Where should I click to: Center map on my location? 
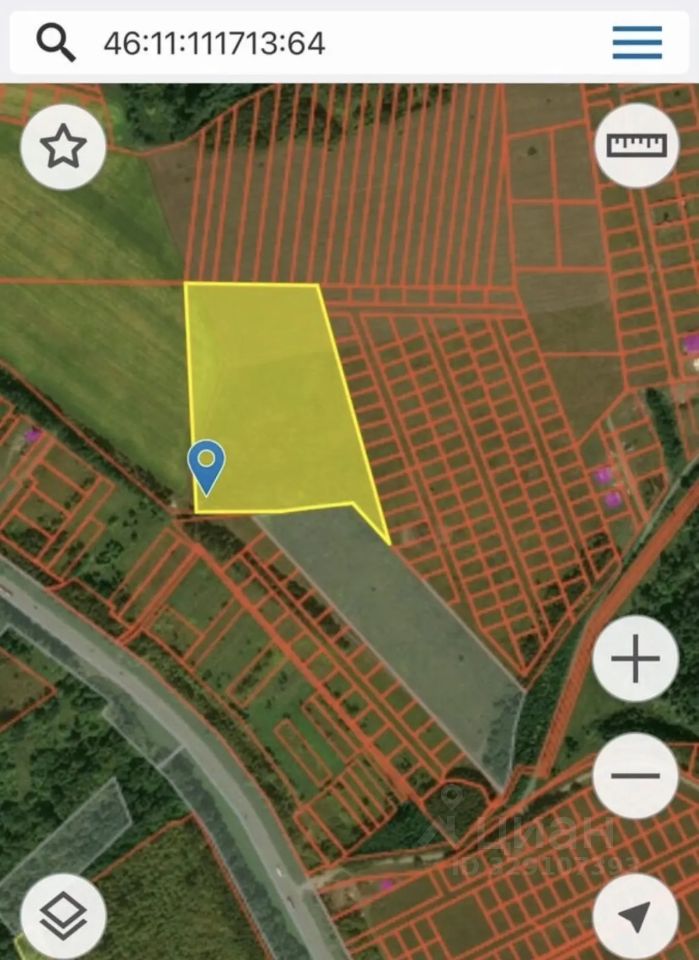point(636,915)
